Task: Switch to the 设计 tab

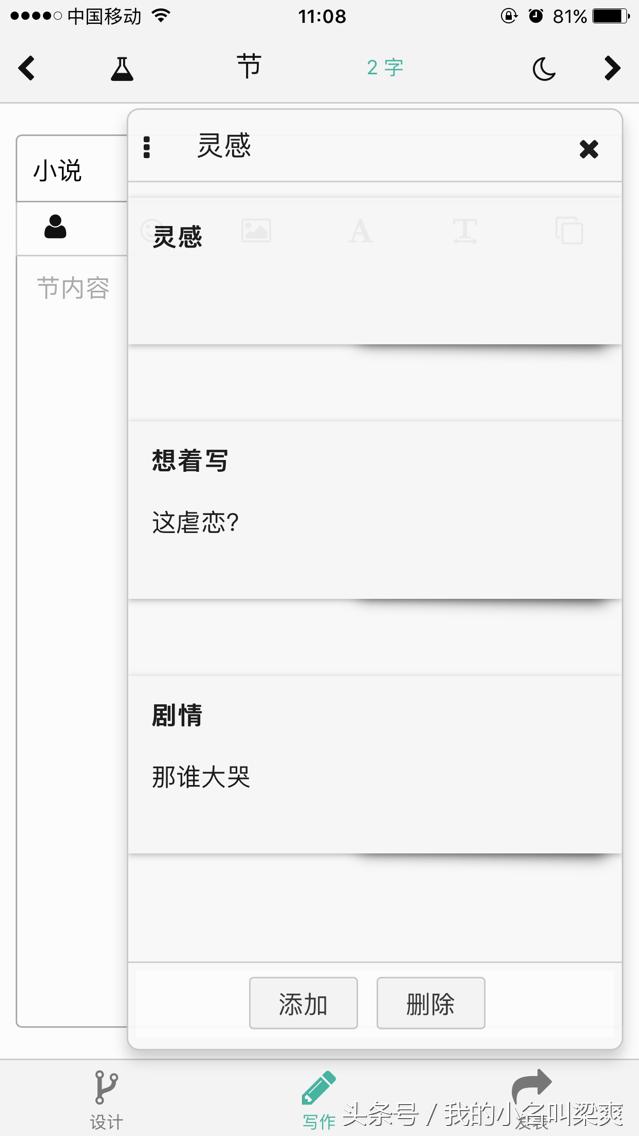Action: 106,1098
